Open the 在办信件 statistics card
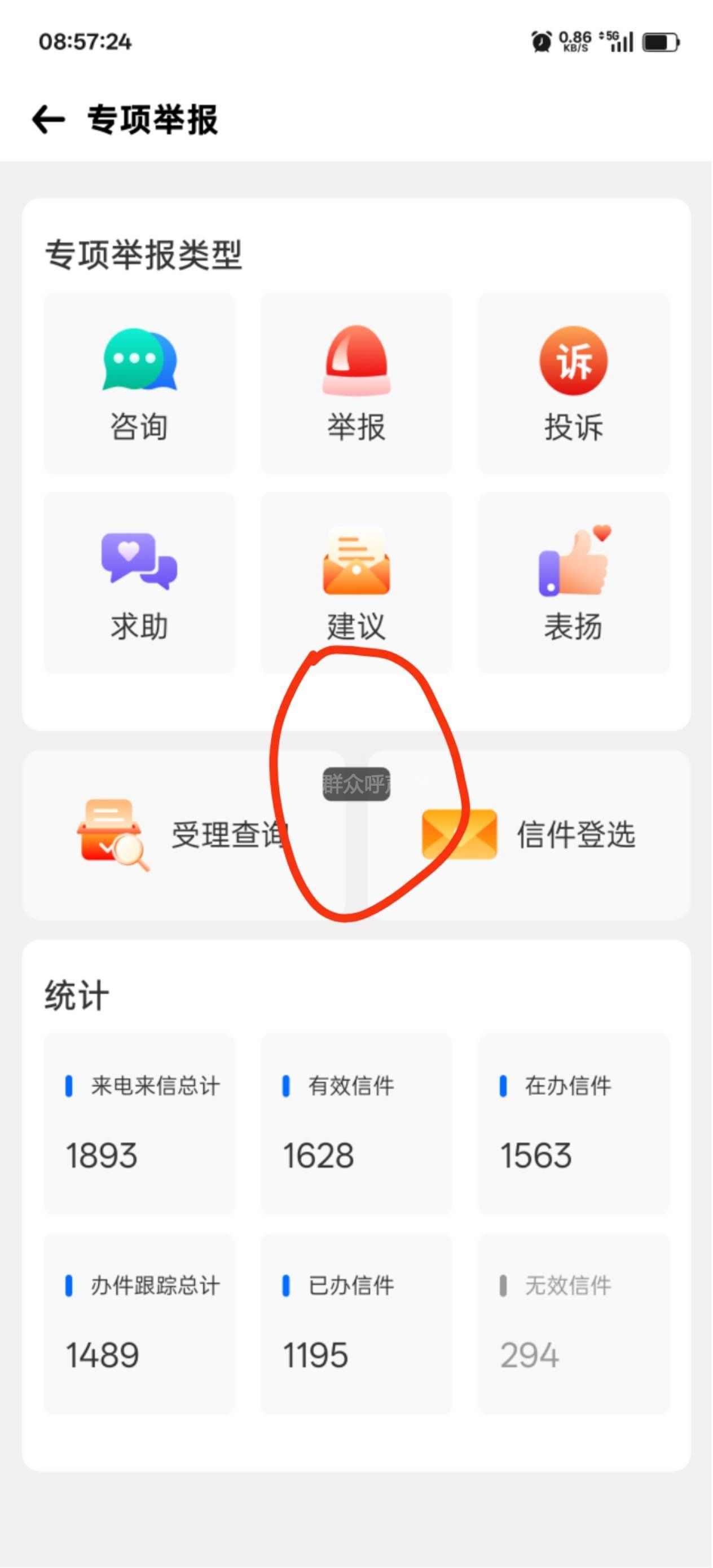This screenshot has width=713, height=1568. tap(574, 1124)
